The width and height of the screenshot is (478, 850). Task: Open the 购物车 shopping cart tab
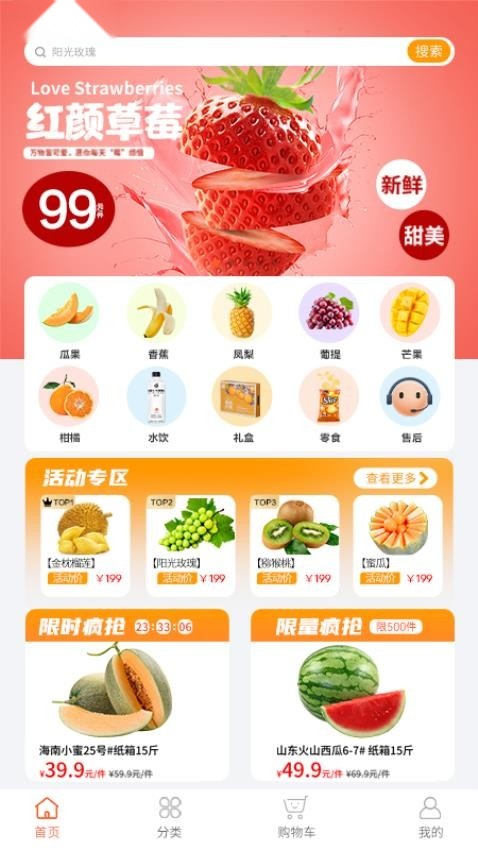click(295, 818)
